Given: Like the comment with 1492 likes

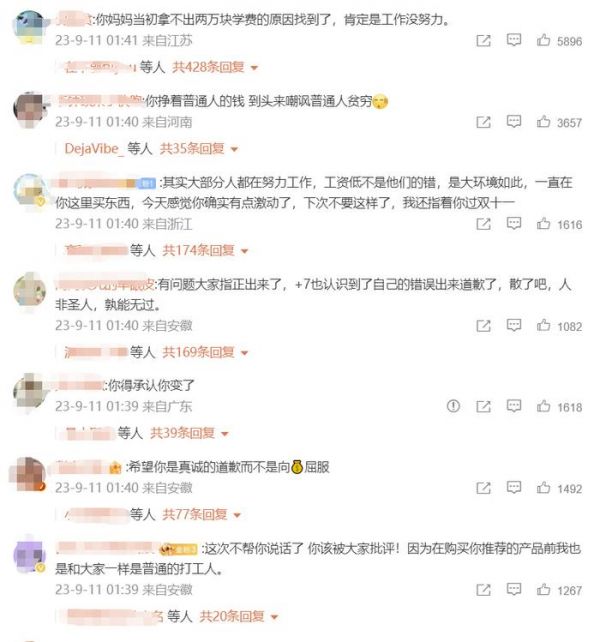Looking at the screenshot, I should pos(544,488).
